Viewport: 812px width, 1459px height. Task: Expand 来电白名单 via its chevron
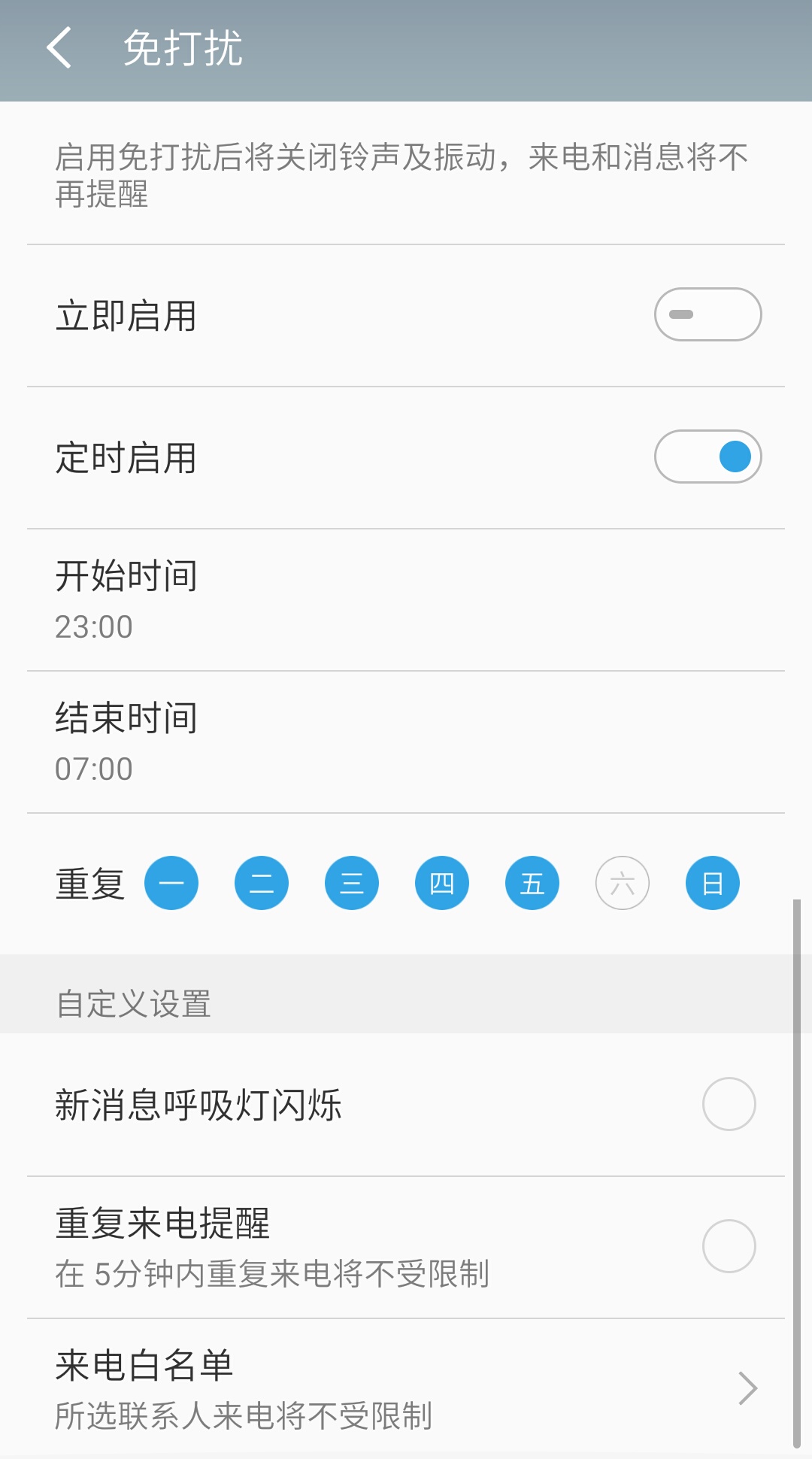[750, 1388]
